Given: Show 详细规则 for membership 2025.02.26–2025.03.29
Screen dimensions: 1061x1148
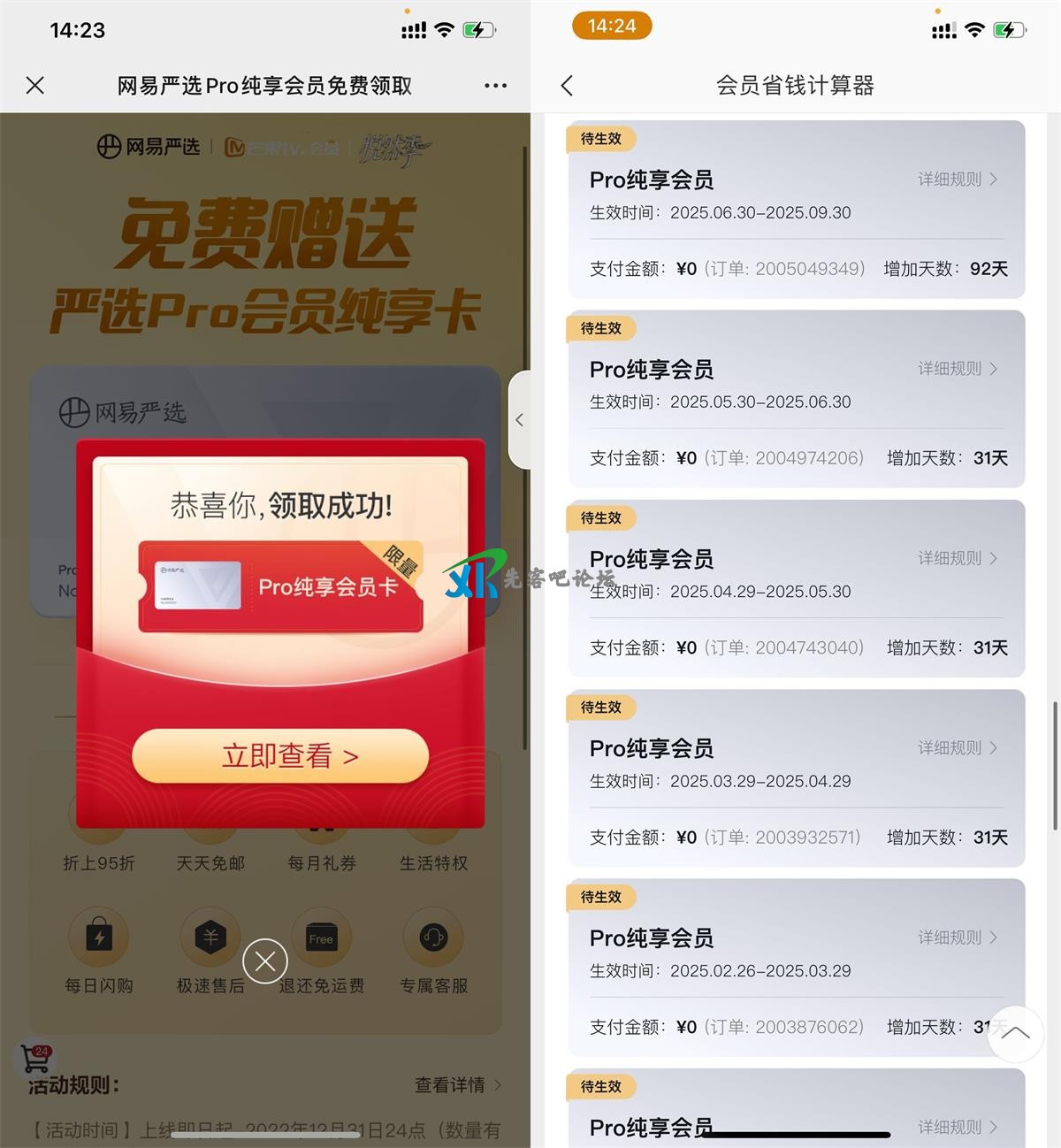Looking at the screenshot, I should (958, 938).
